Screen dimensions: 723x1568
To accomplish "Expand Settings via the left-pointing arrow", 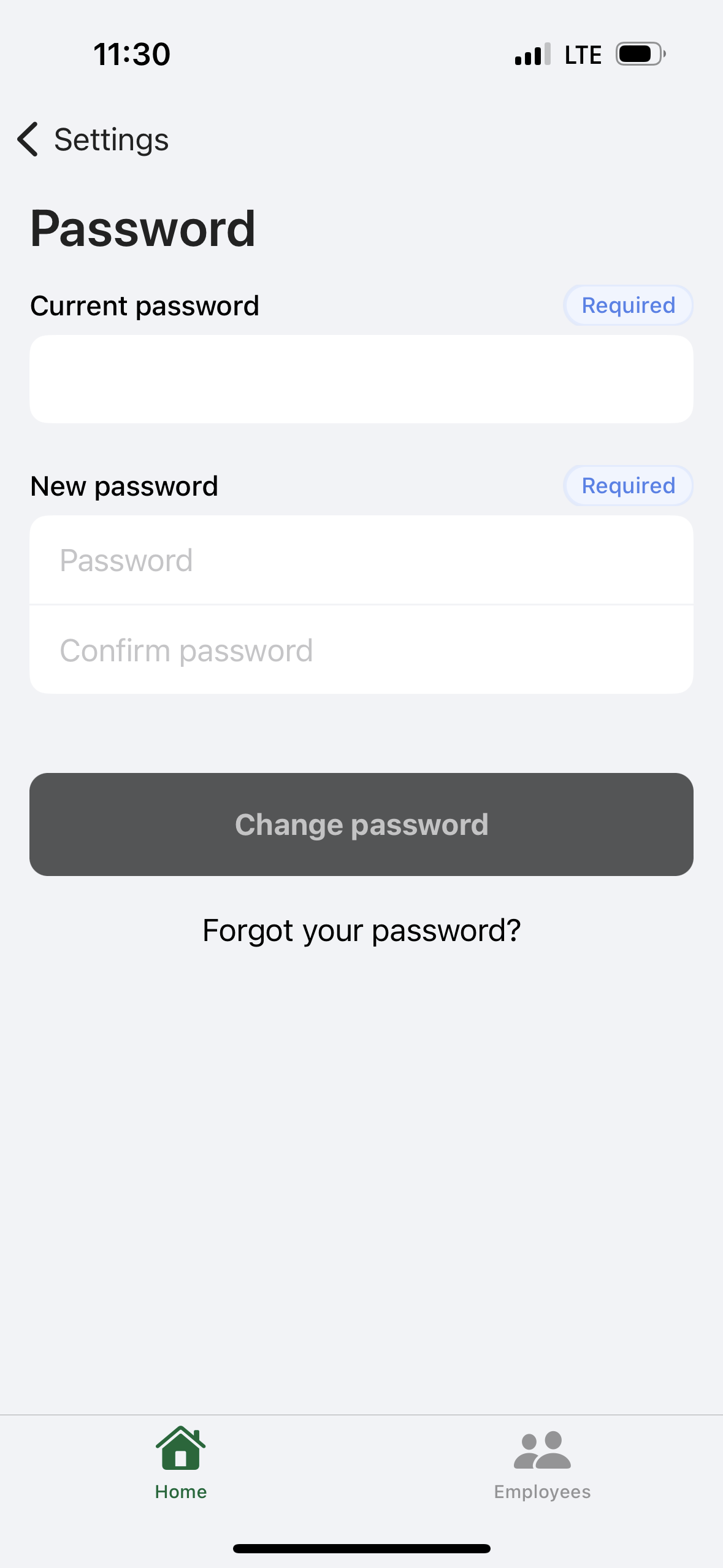I will coord(28,139).
